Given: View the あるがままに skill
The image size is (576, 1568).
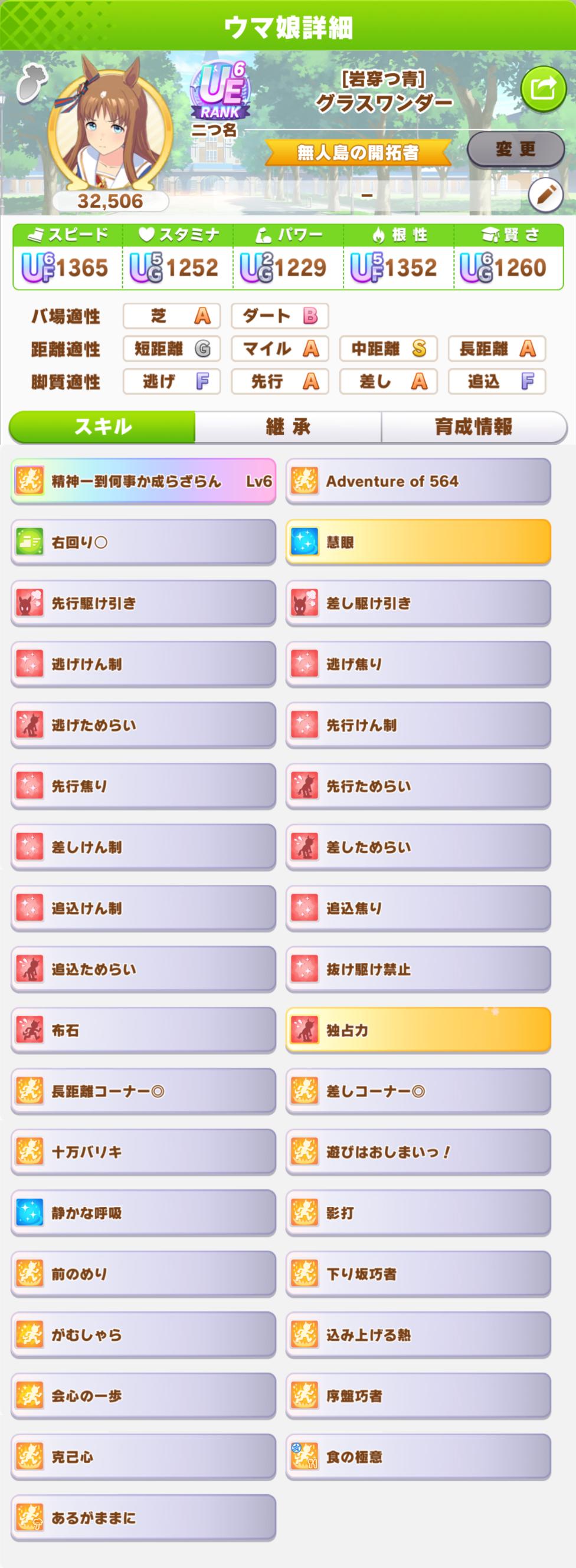Looking at the screenshot, I should (x=143, y=1517).
